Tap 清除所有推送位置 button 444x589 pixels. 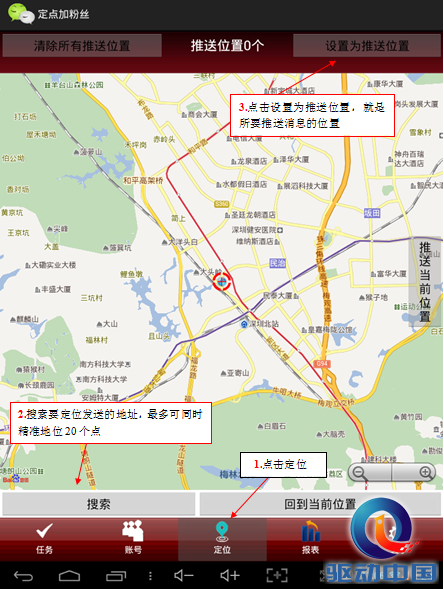click(82, 46)
